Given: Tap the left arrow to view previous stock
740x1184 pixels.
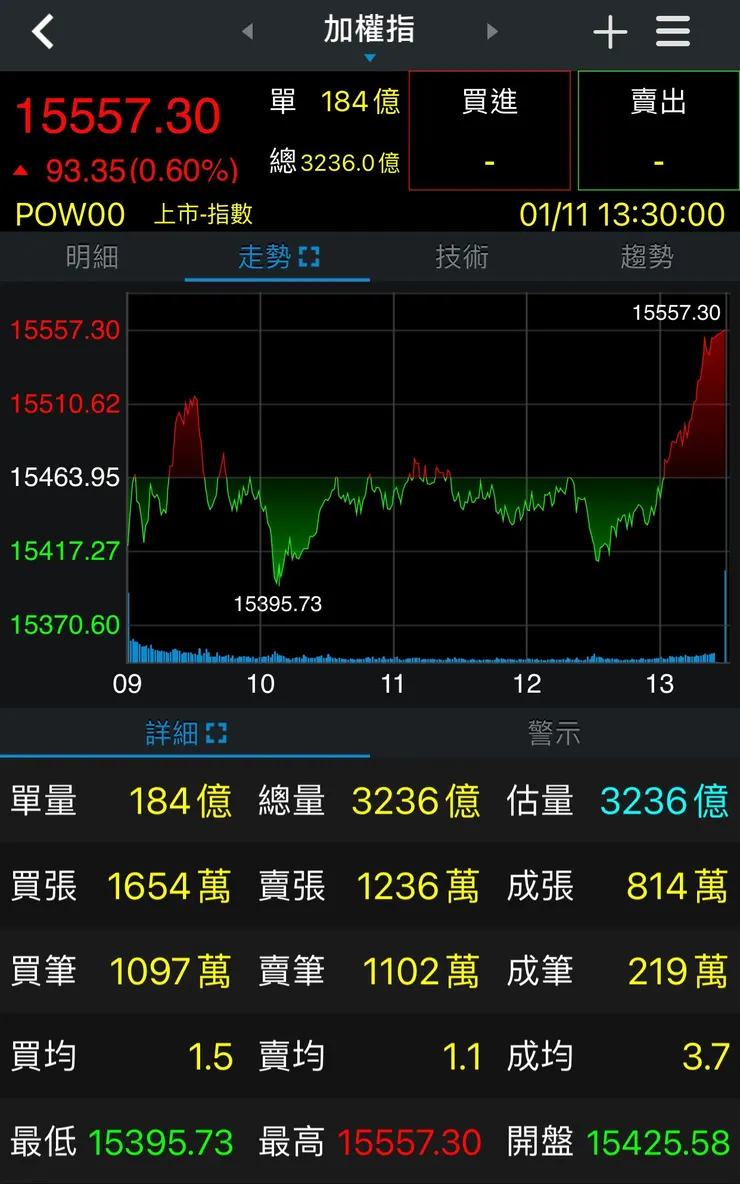Looking at the screenshot, I should pyautogui.click(x=247, y=32).
